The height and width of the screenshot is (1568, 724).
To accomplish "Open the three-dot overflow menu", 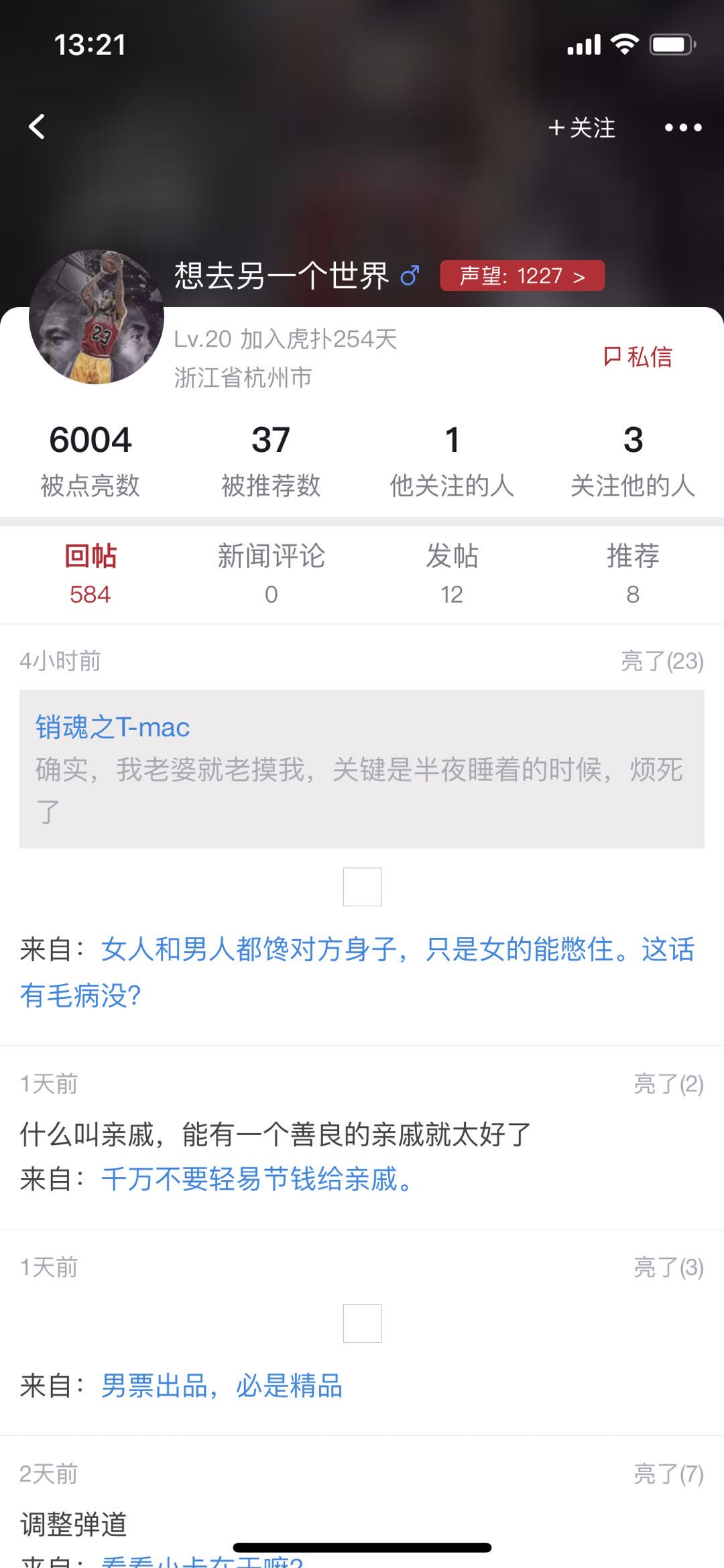I will point(683,127).
